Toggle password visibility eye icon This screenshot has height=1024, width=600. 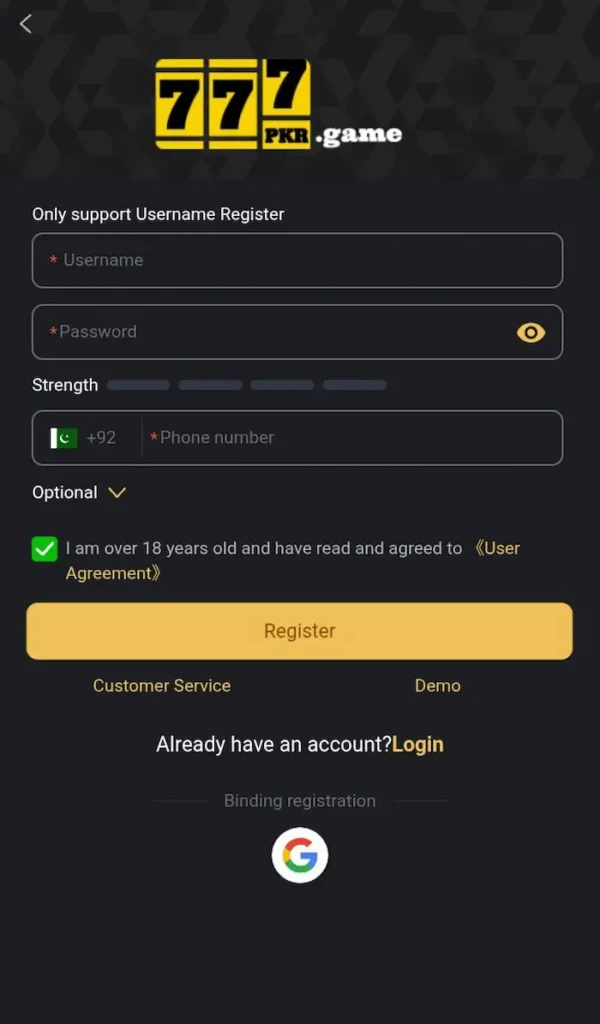pos(531,333)
